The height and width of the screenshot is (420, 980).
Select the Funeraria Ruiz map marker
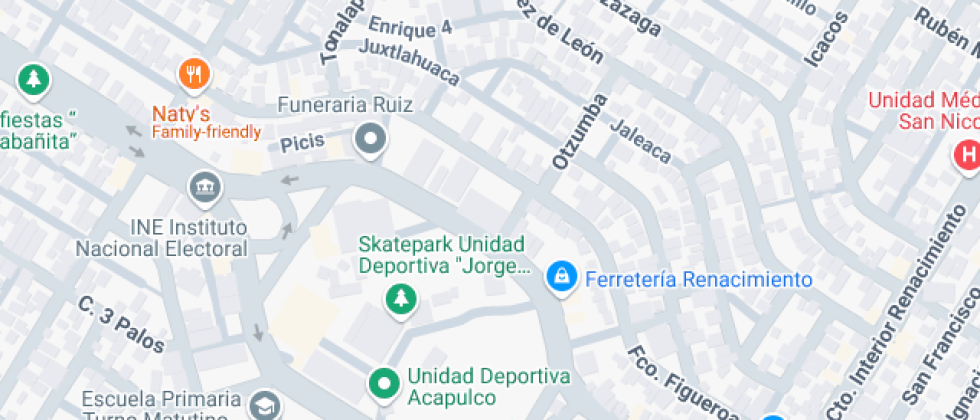(371, 139)
